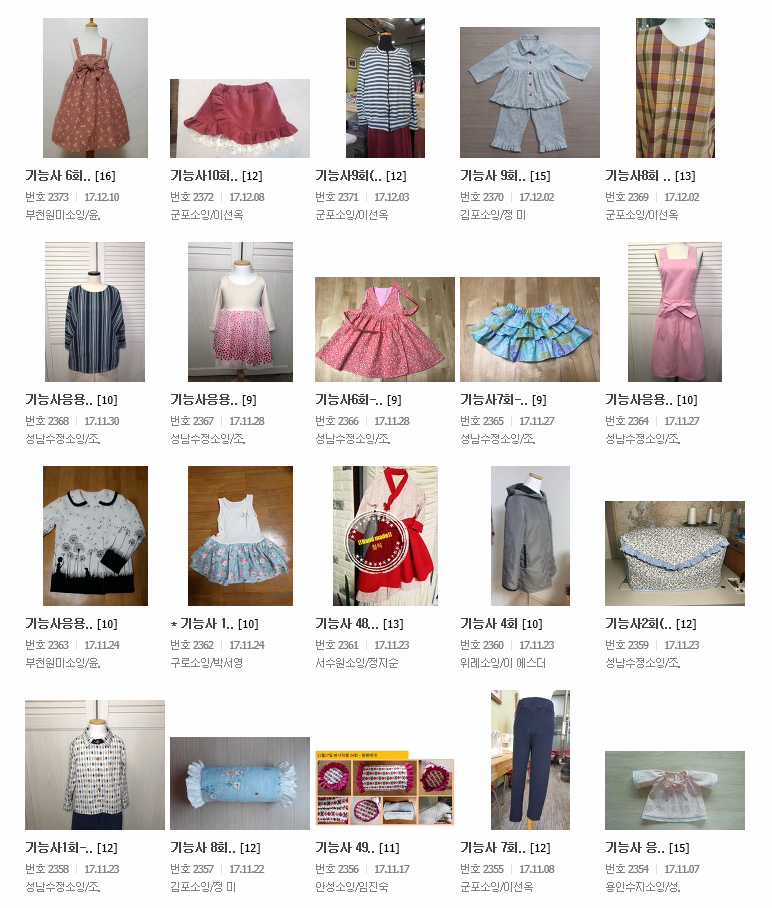Select post 2370 showing the pajama set
The height and width of the screenshot is (908, 772).
[x=530, y=92]
